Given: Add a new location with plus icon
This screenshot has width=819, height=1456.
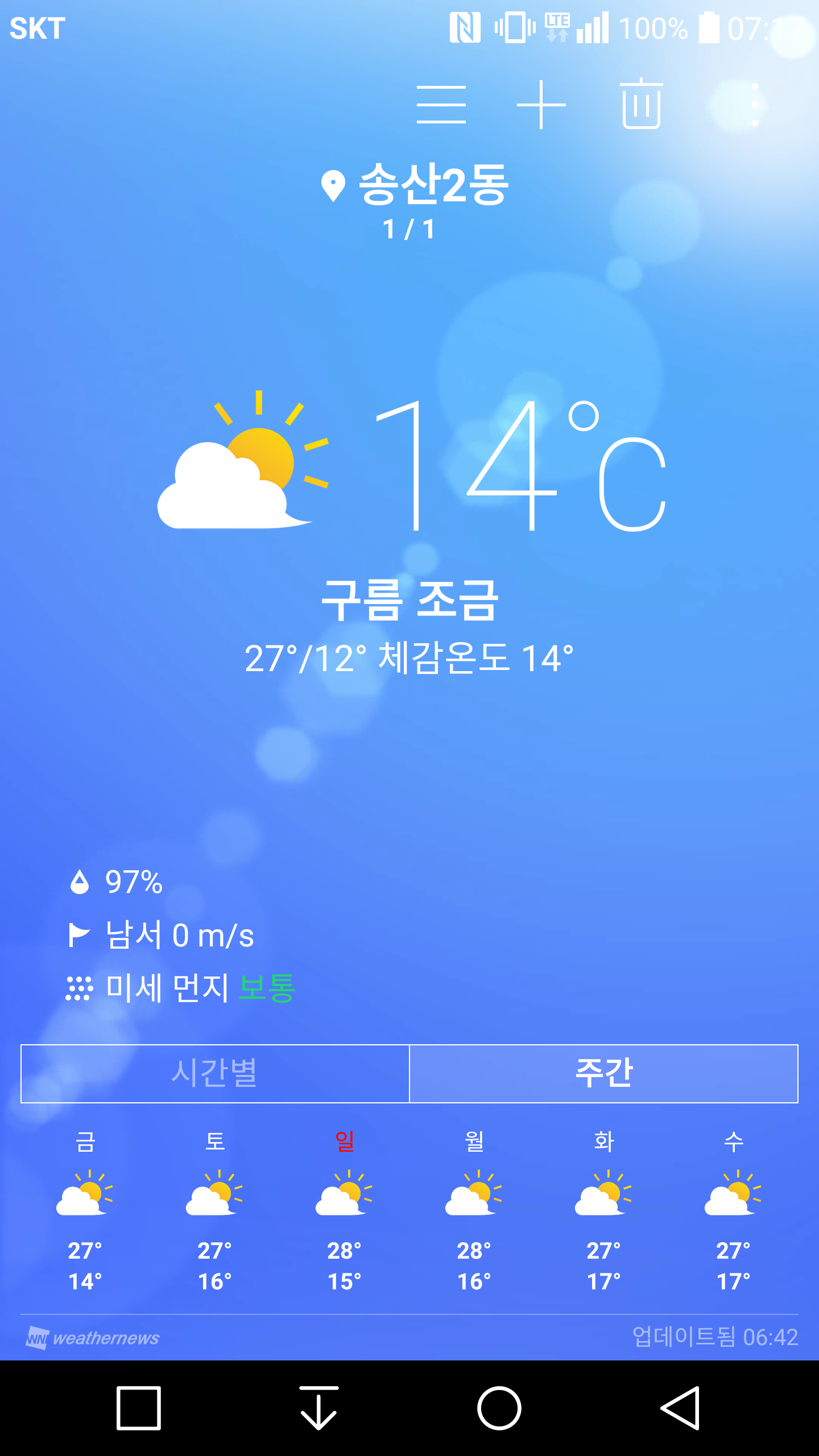Looking at the screenshot, I should pos(541,105).
